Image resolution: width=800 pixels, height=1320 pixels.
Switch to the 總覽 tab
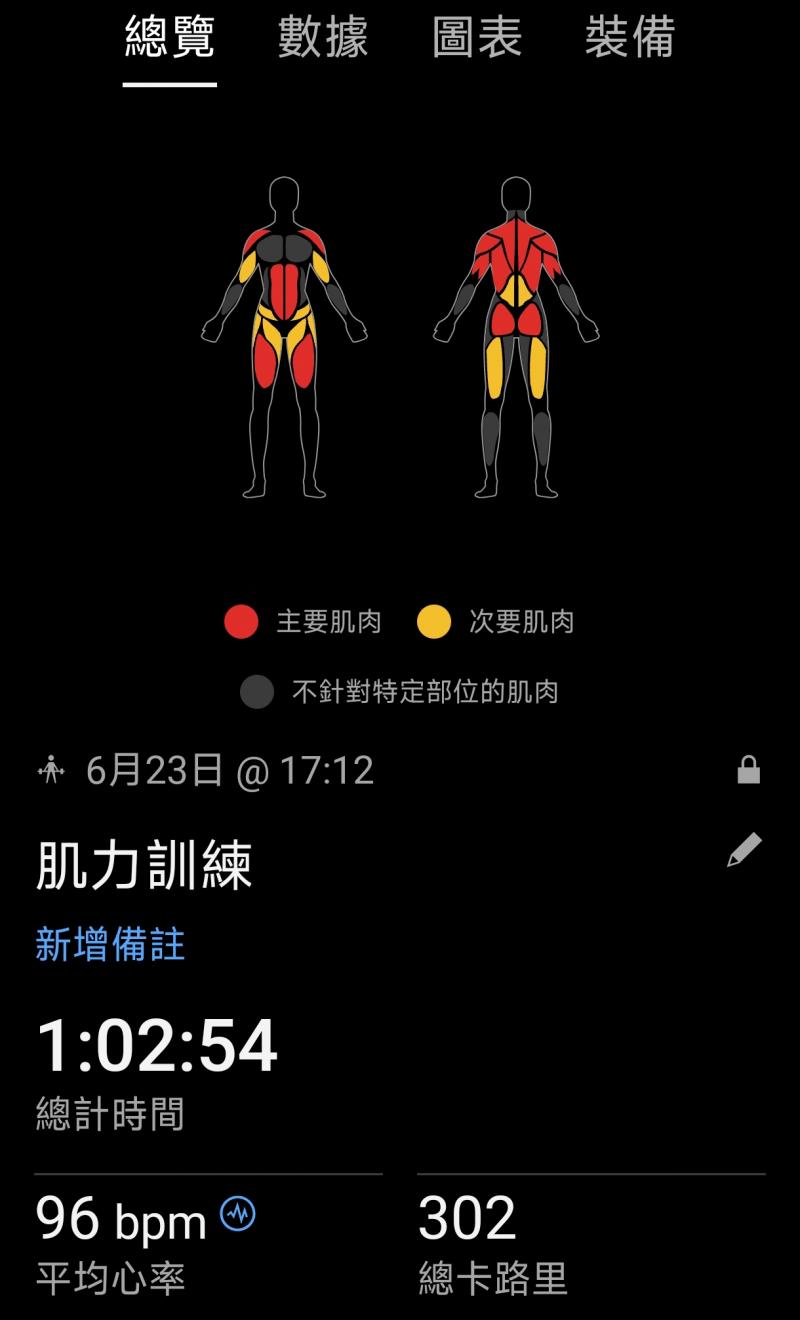(169, 39)
